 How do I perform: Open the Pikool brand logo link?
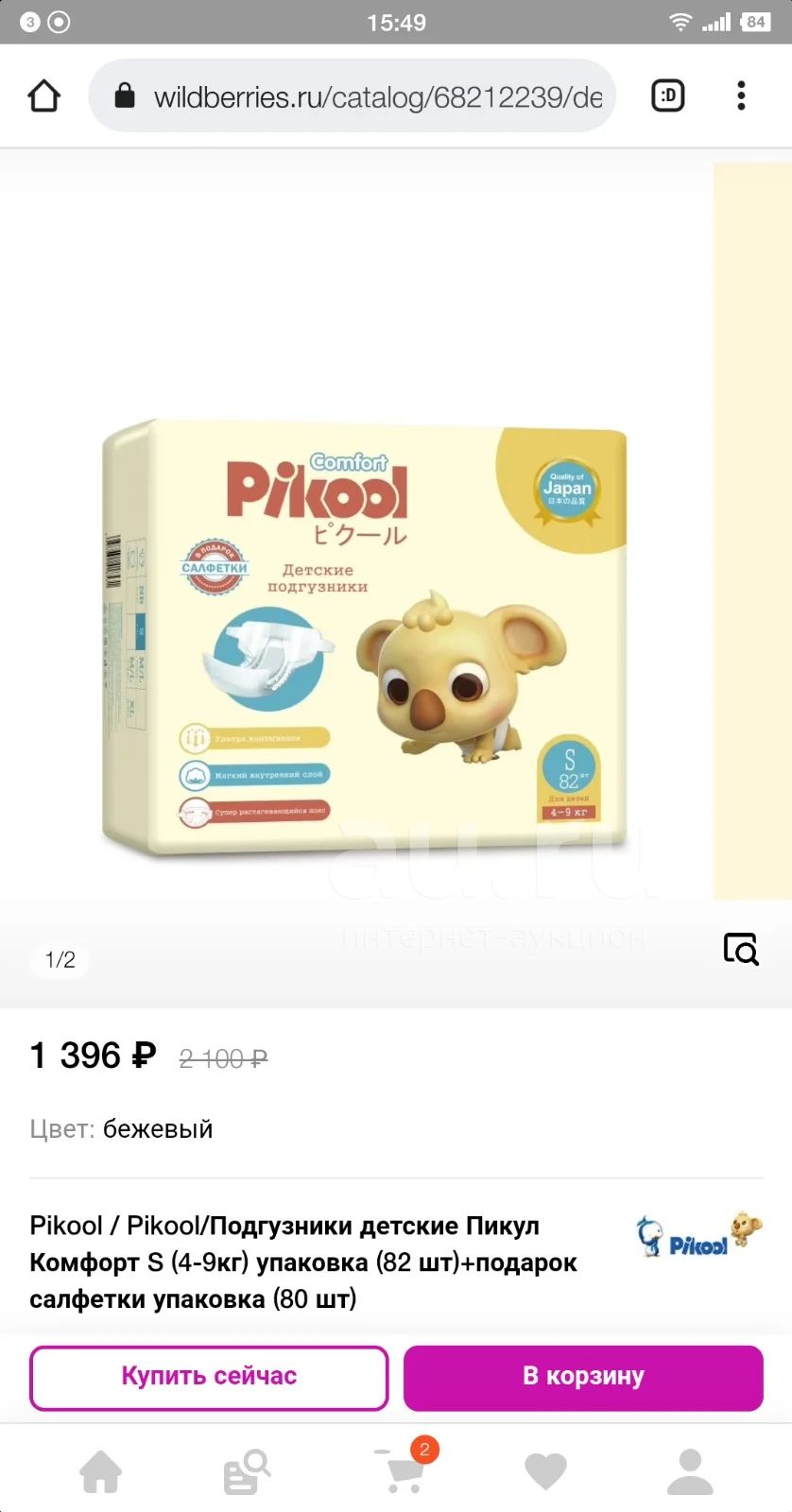698,1237
